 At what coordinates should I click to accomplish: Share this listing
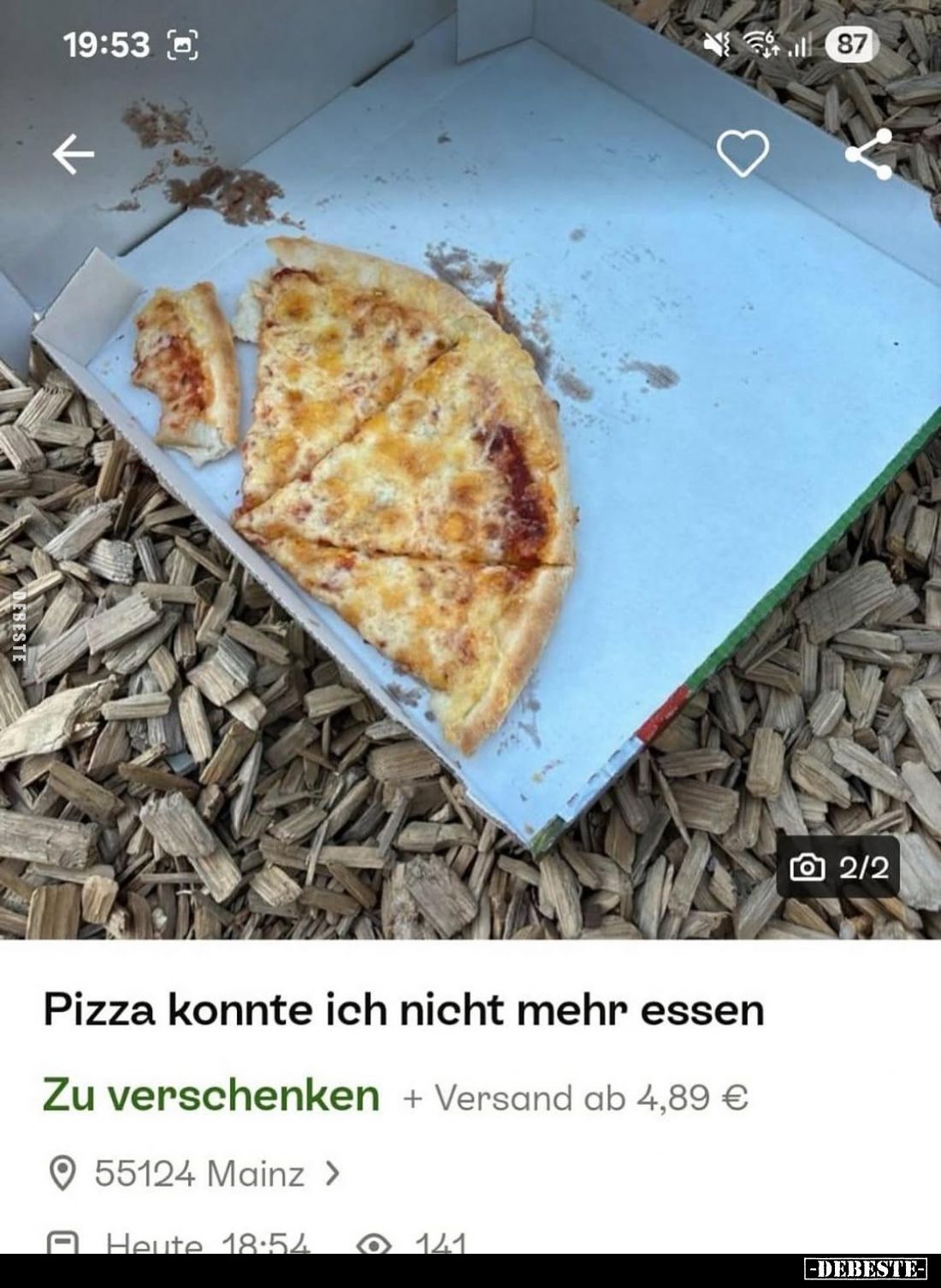click(868, 154)
